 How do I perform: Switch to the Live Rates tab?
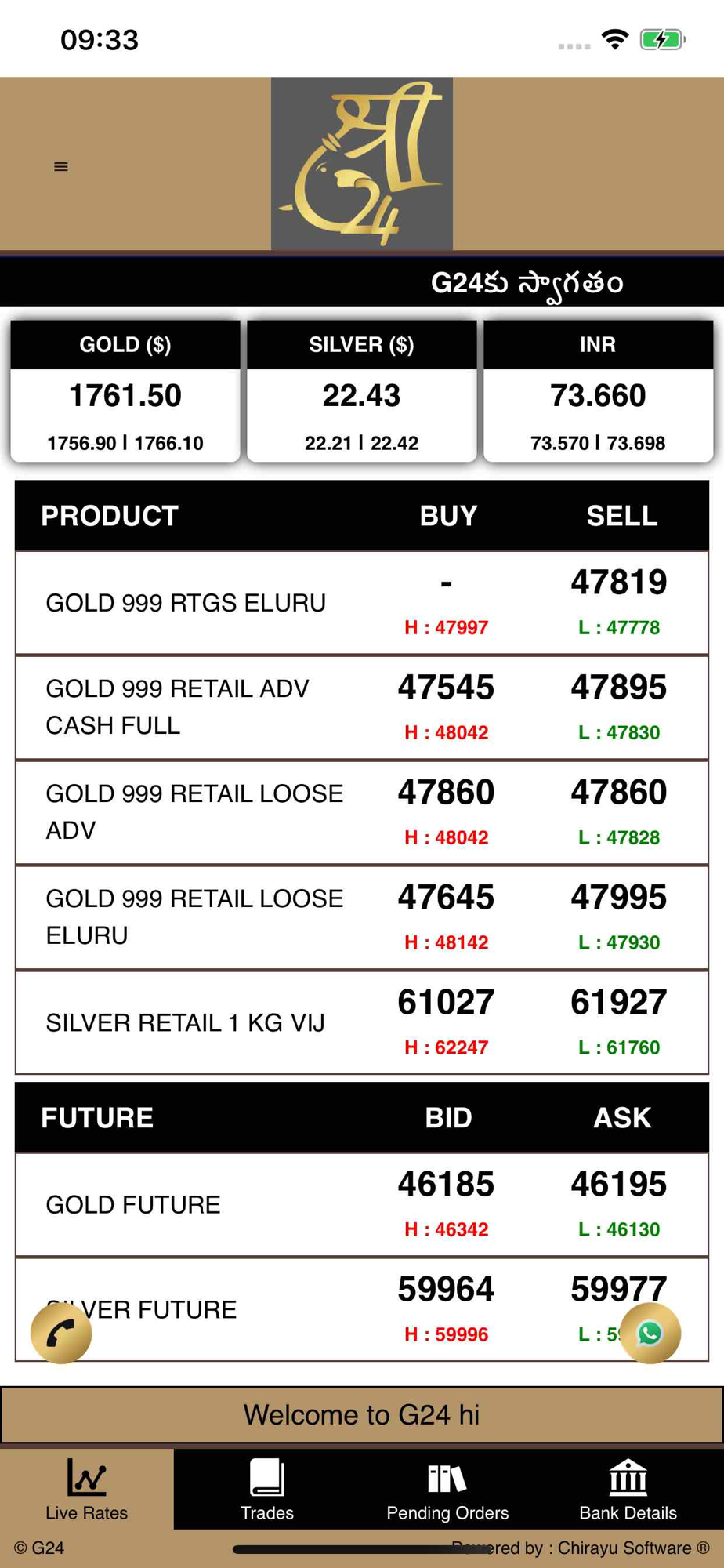point(87,1489)
